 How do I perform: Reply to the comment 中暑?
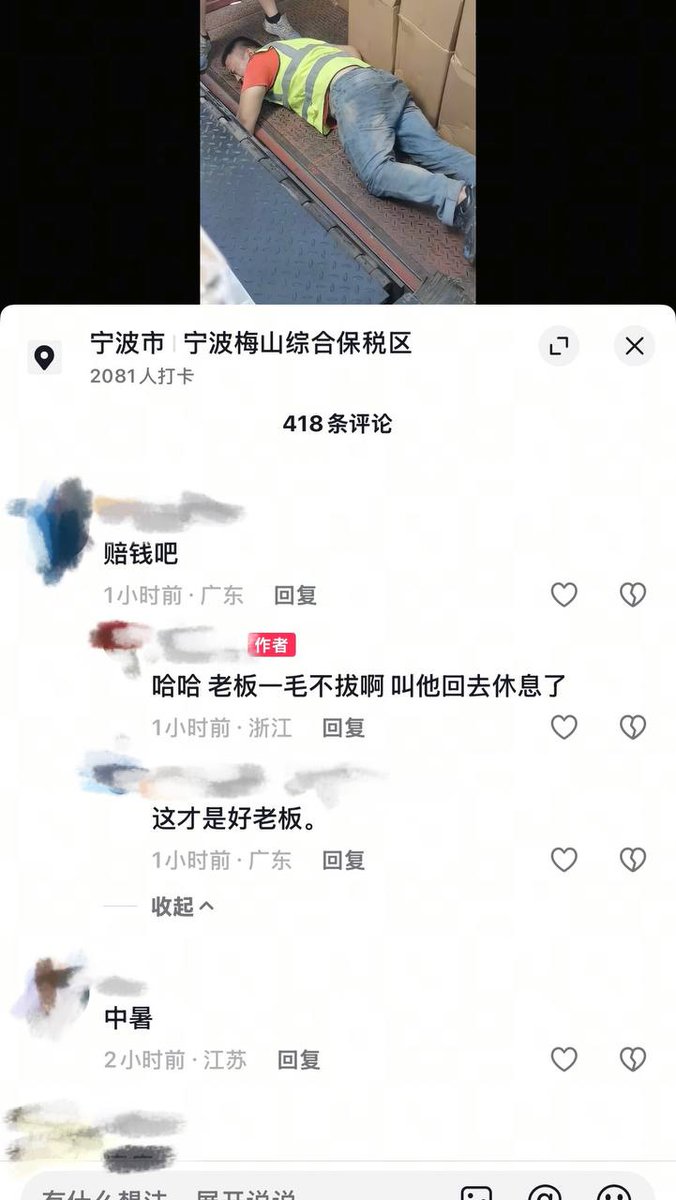tap(298, 1059)
